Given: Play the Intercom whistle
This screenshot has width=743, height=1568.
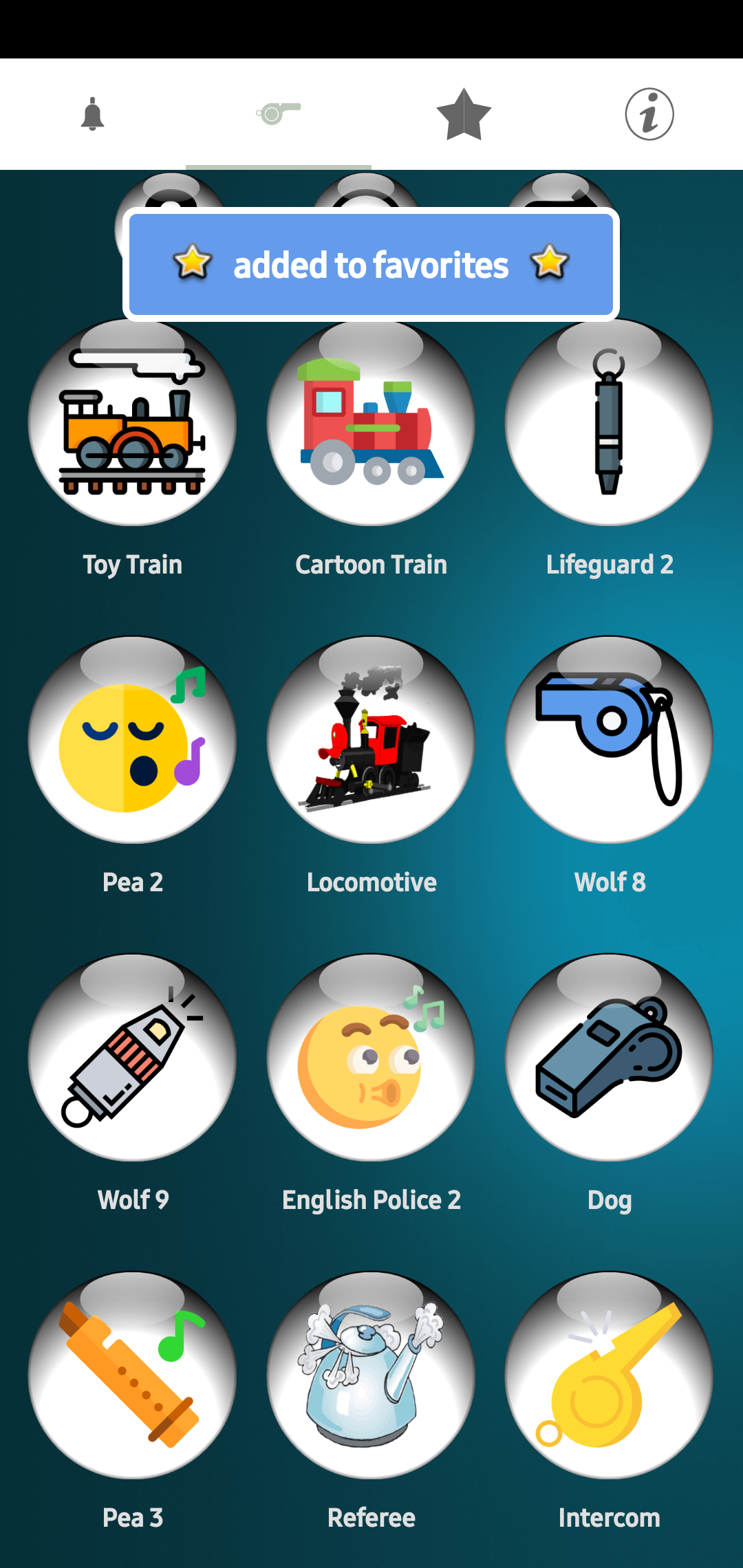Looking at the screenshot, I should 609,1375.
